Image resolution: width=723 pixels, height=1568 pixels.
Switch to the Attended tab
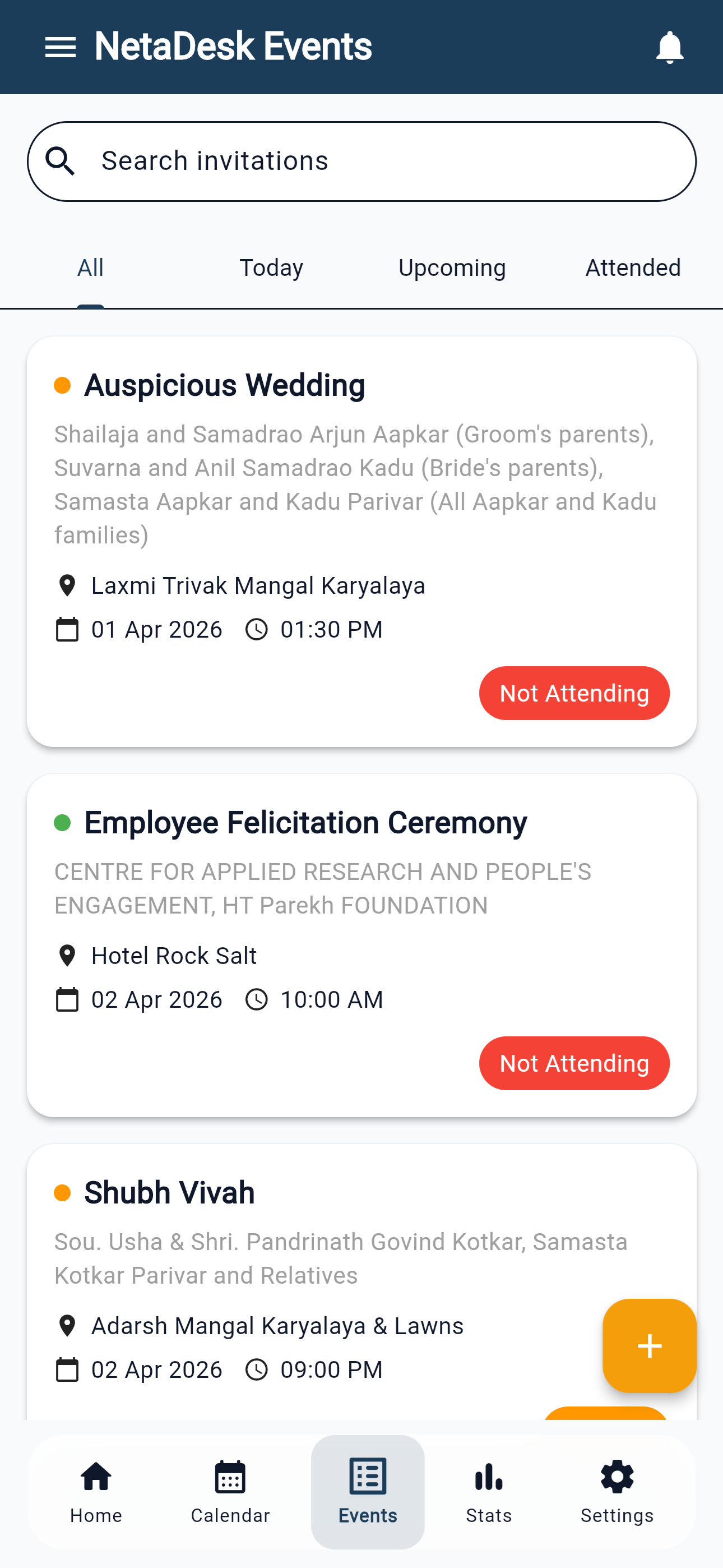(633, 267)
